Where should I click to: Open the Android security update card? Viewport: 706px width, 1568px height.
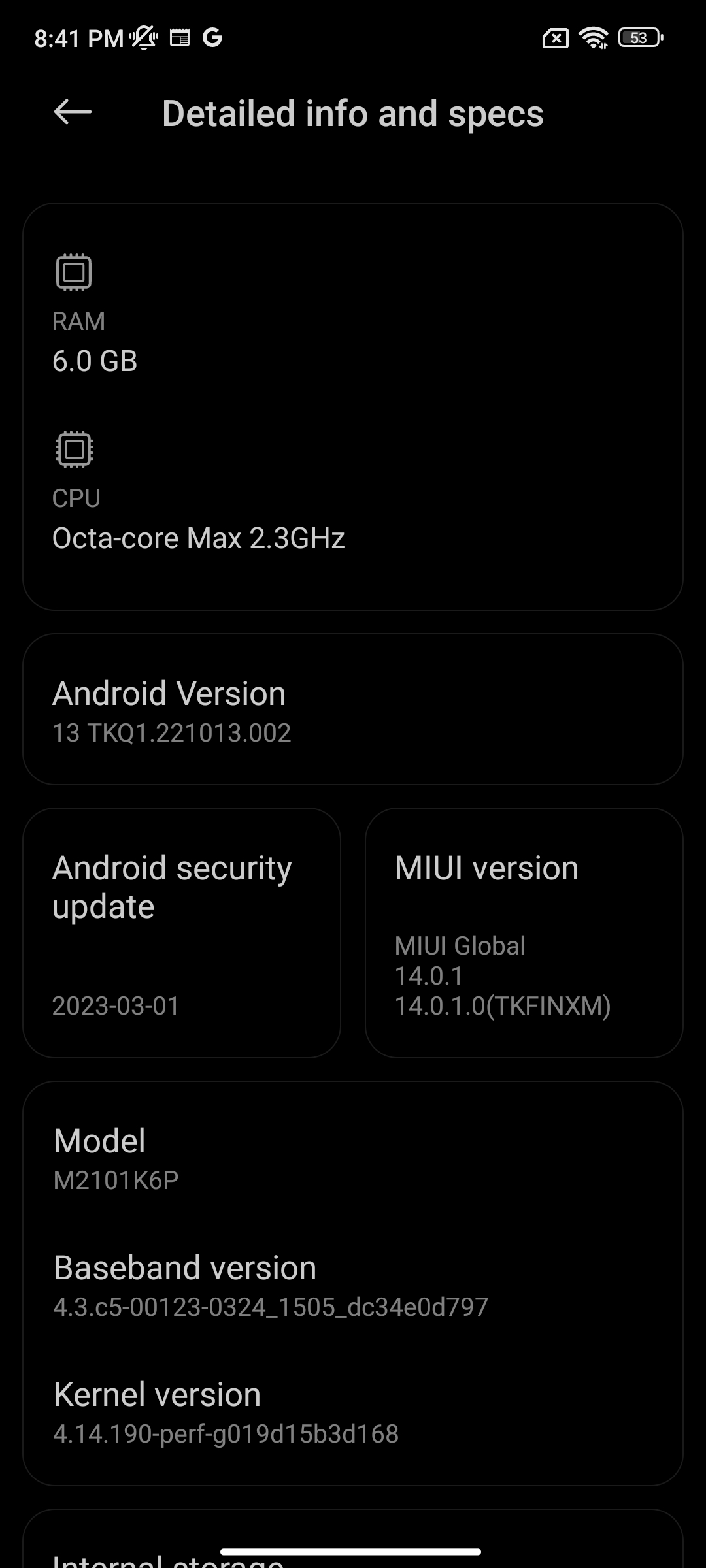click(182, 933)
